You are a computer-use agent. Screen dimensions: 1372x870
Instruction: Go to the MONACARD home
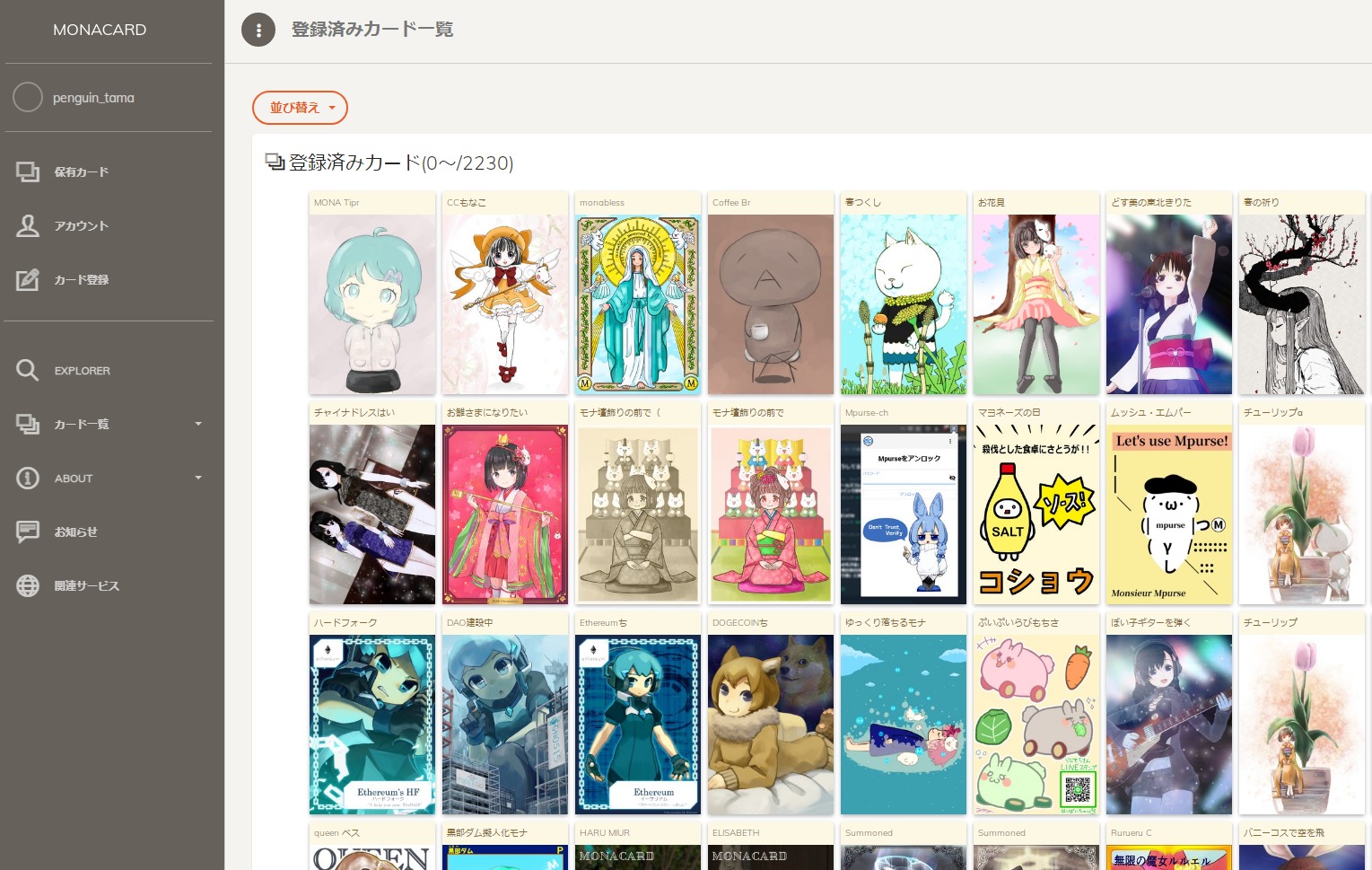pos(100,30)
